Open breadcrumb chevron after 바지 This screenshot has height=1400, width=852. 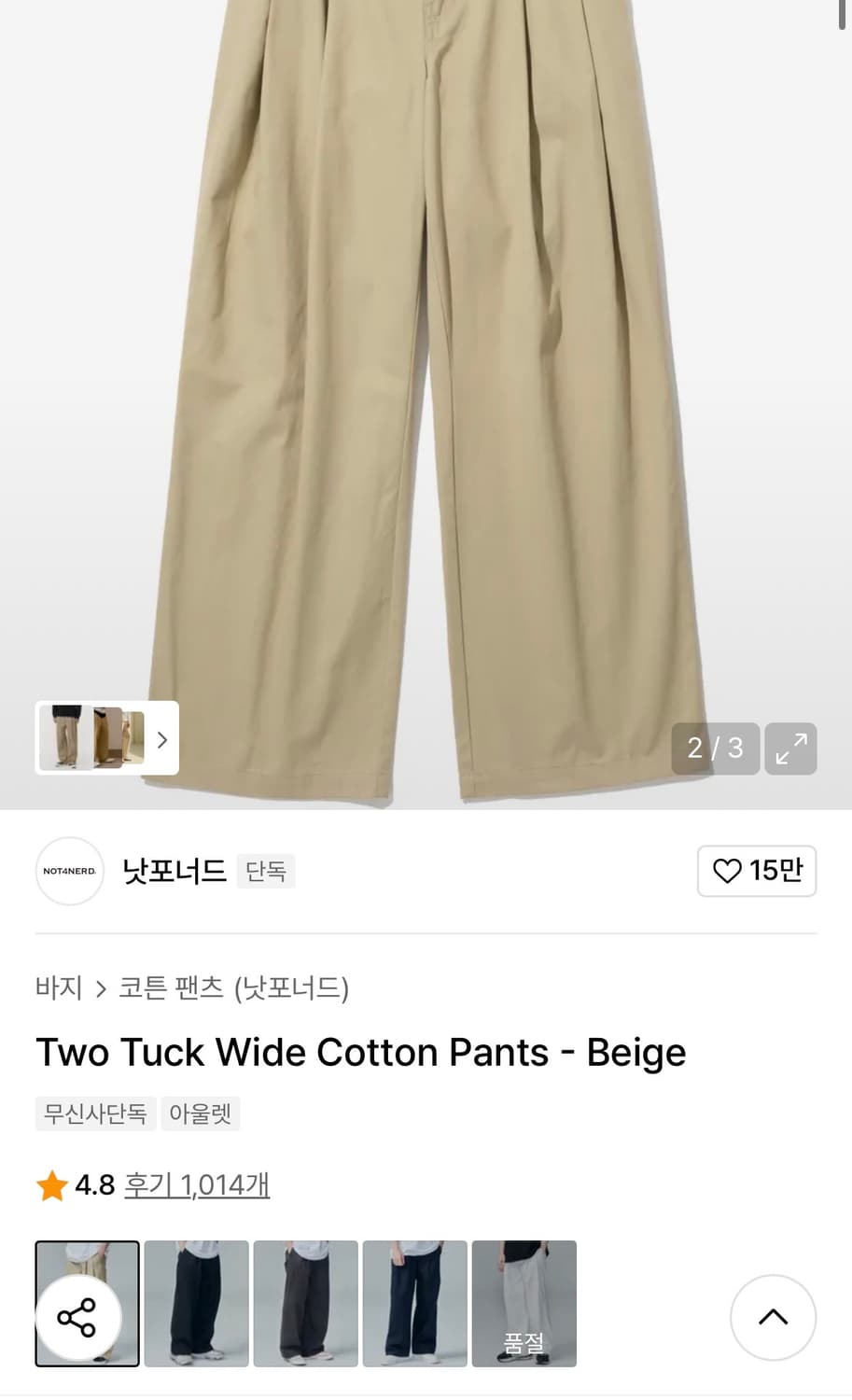pos(99,987)
